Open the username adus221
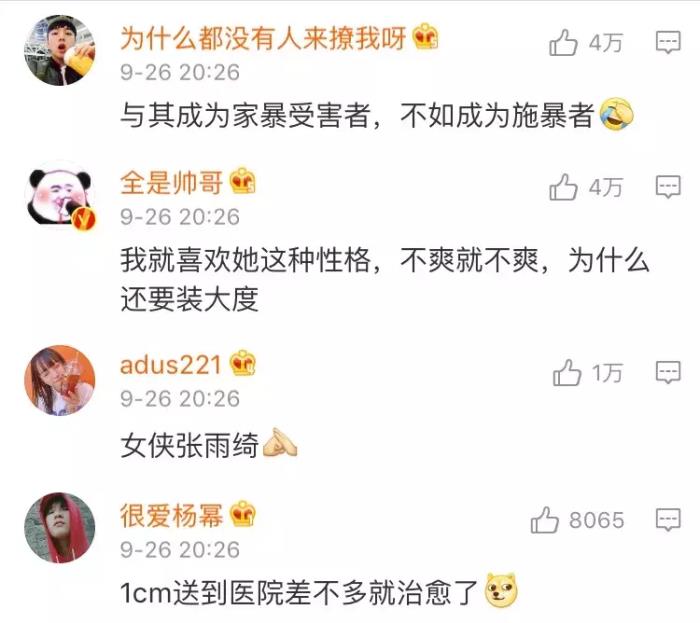The height and width of the screenshot is (623, 700). [170, 364]
